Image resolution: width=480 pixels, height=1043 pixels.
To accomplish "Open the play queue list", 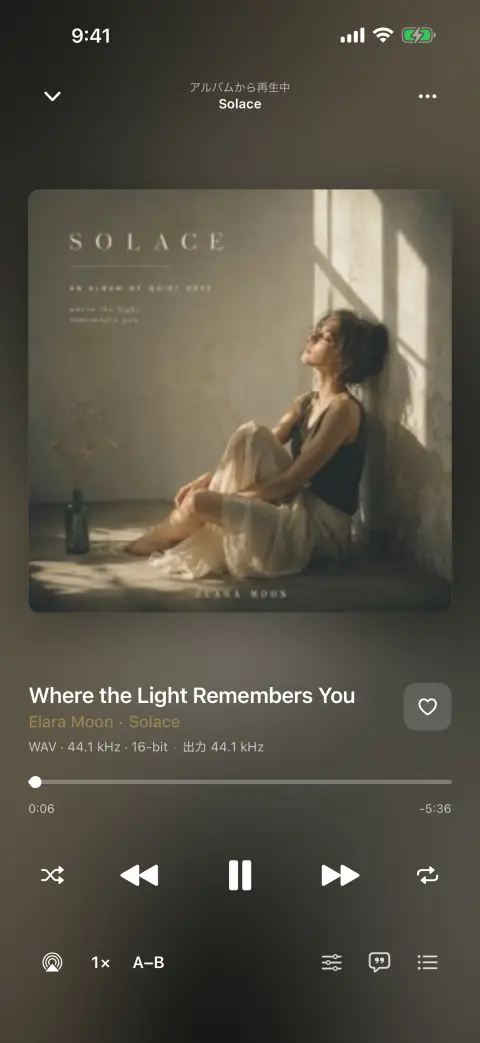I will (427, 963).
